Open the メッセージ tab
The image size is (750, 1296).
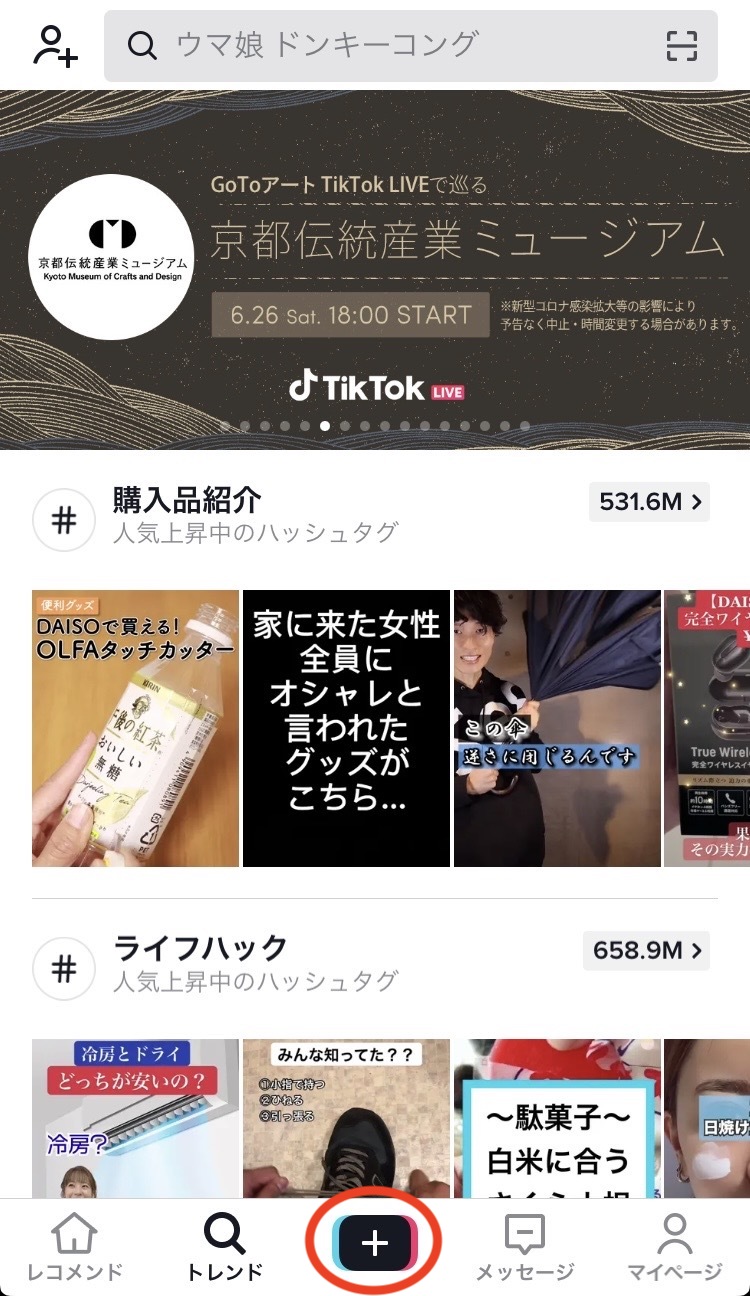point(524,1246)
